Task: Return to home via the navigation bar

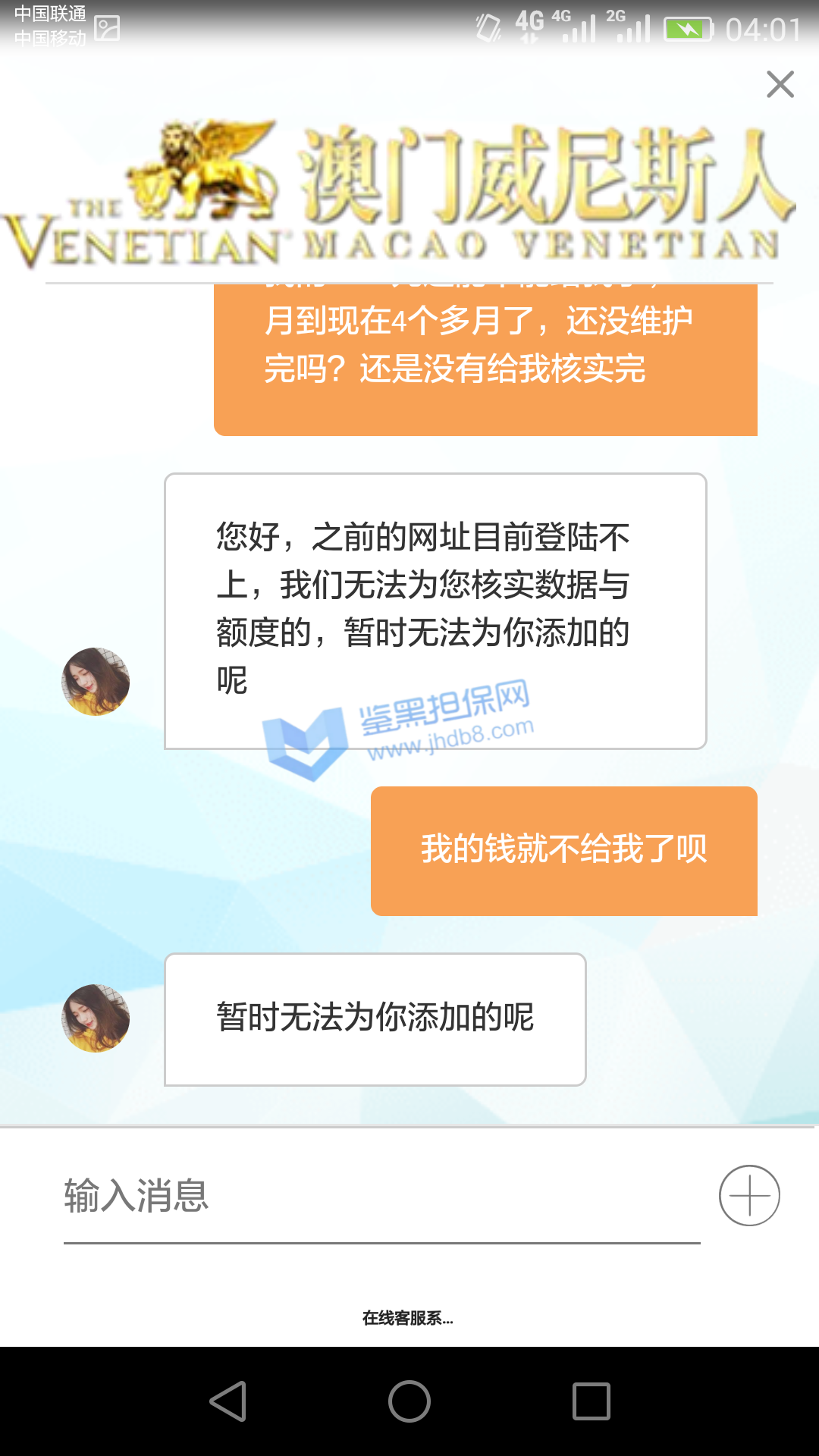Action: (x=409, y=1401)
